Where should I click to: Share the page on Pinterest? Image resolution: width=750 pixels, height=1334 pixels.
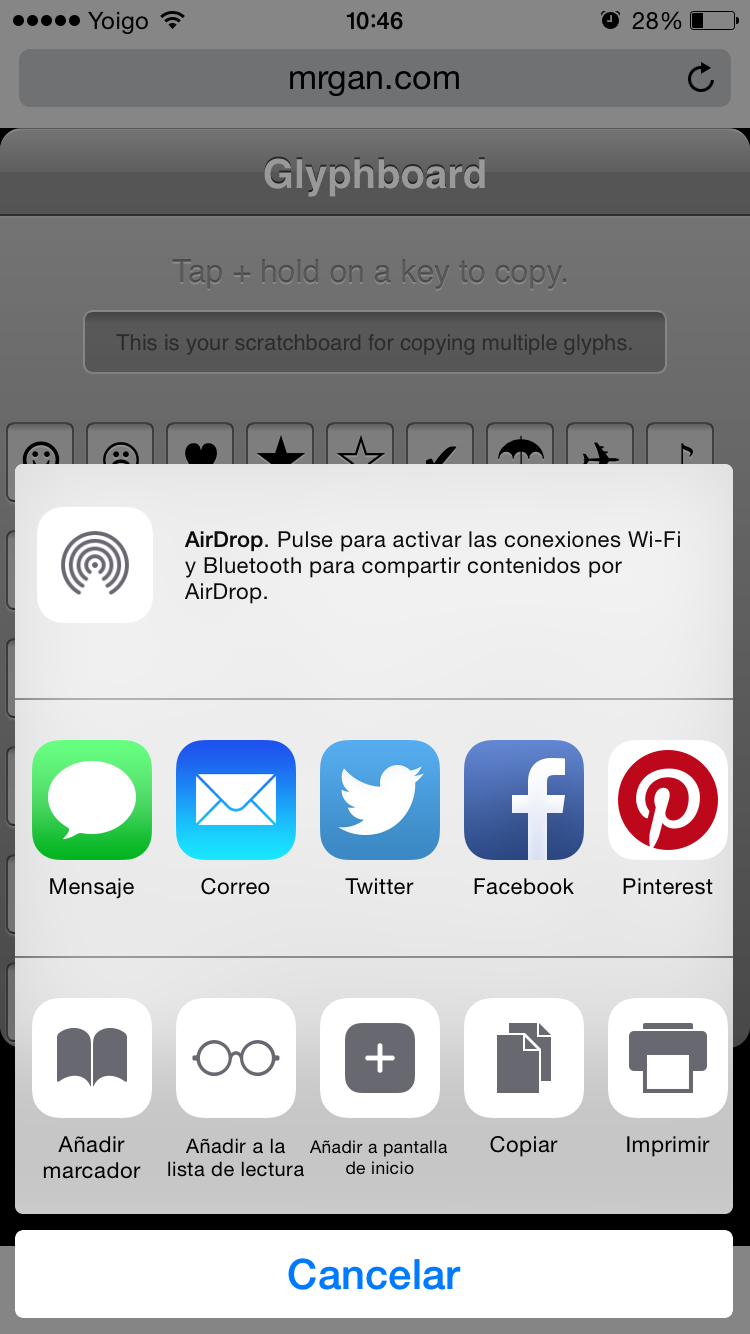pos(667,800)
